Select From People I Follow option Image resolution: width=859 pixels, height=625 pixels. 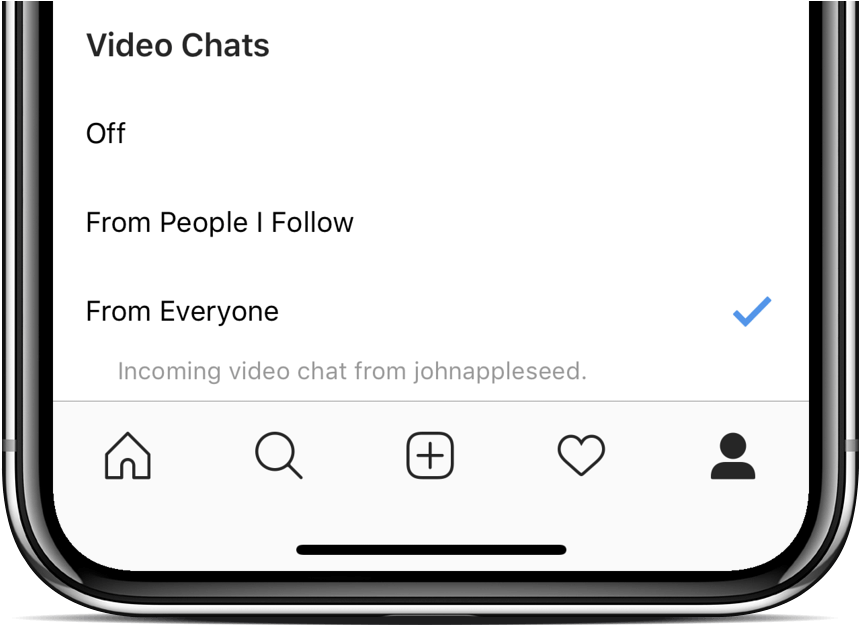click(x=220, y=222)
